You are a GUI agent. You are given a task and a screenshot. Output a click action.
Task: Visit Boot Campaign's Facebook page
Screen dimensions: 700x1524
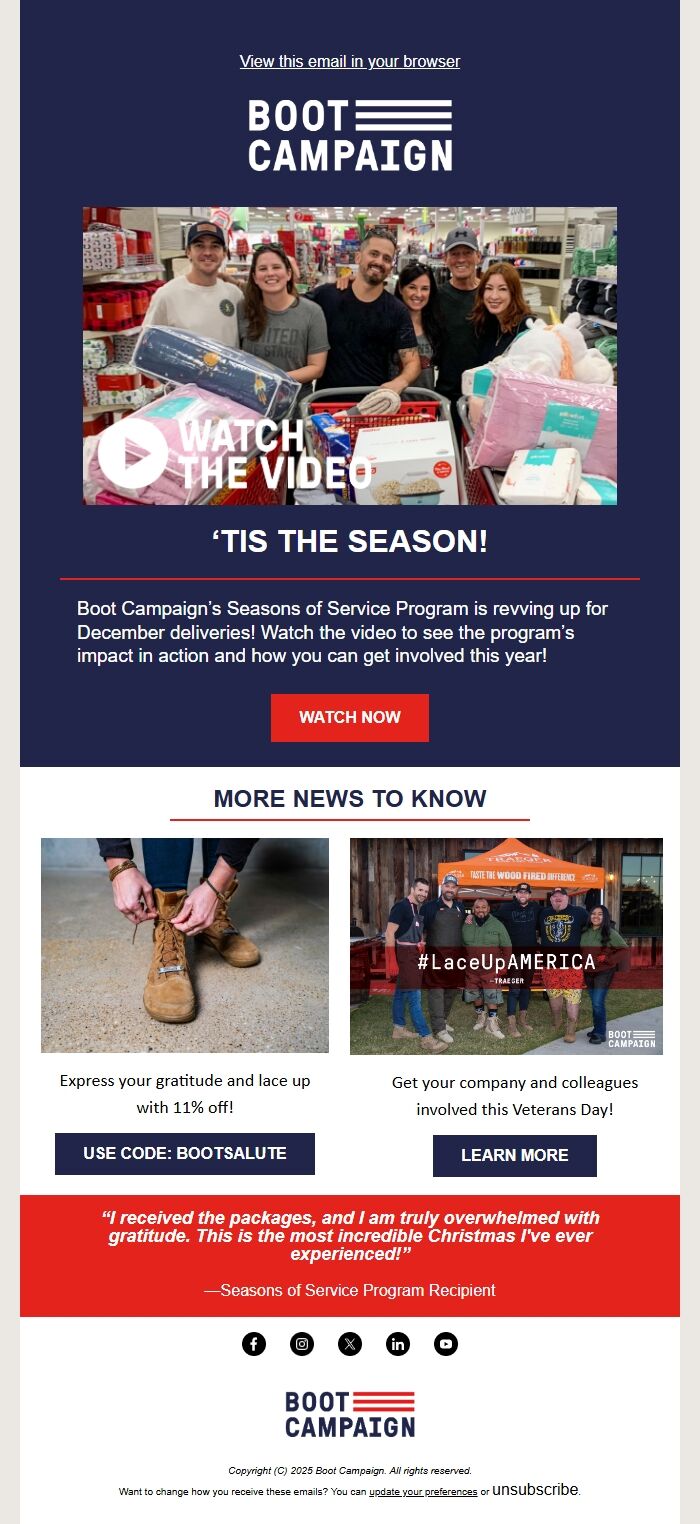[x=254, y=1344]
